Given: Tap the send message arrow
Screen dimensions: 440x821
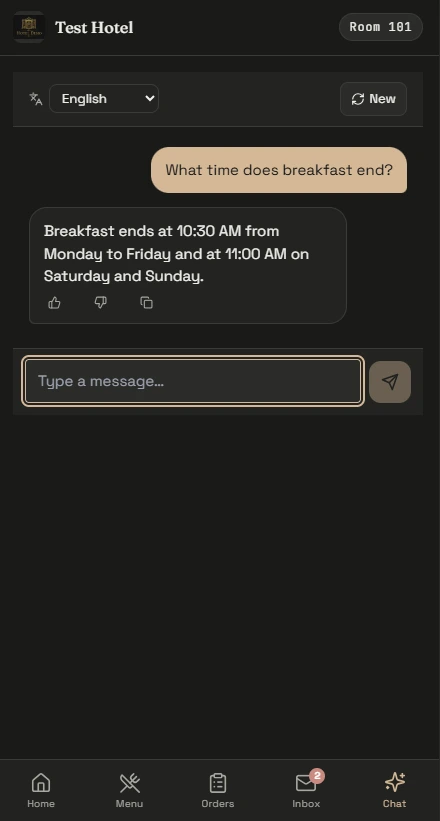Looking at the screenshot, I should (x=390, y=382).
